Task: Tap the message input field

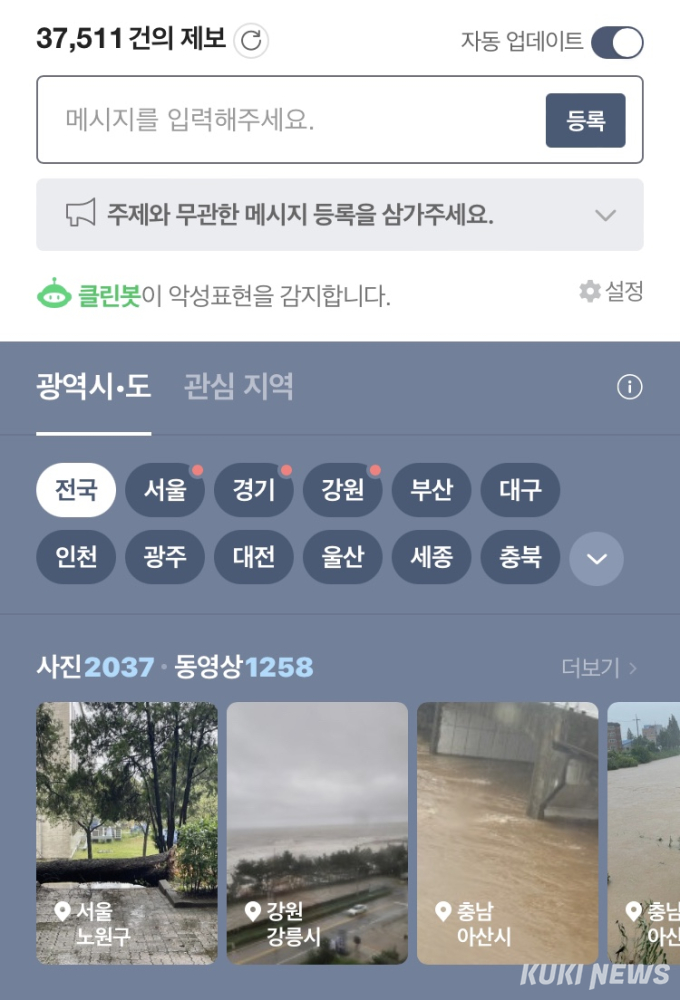Action: 290,121
